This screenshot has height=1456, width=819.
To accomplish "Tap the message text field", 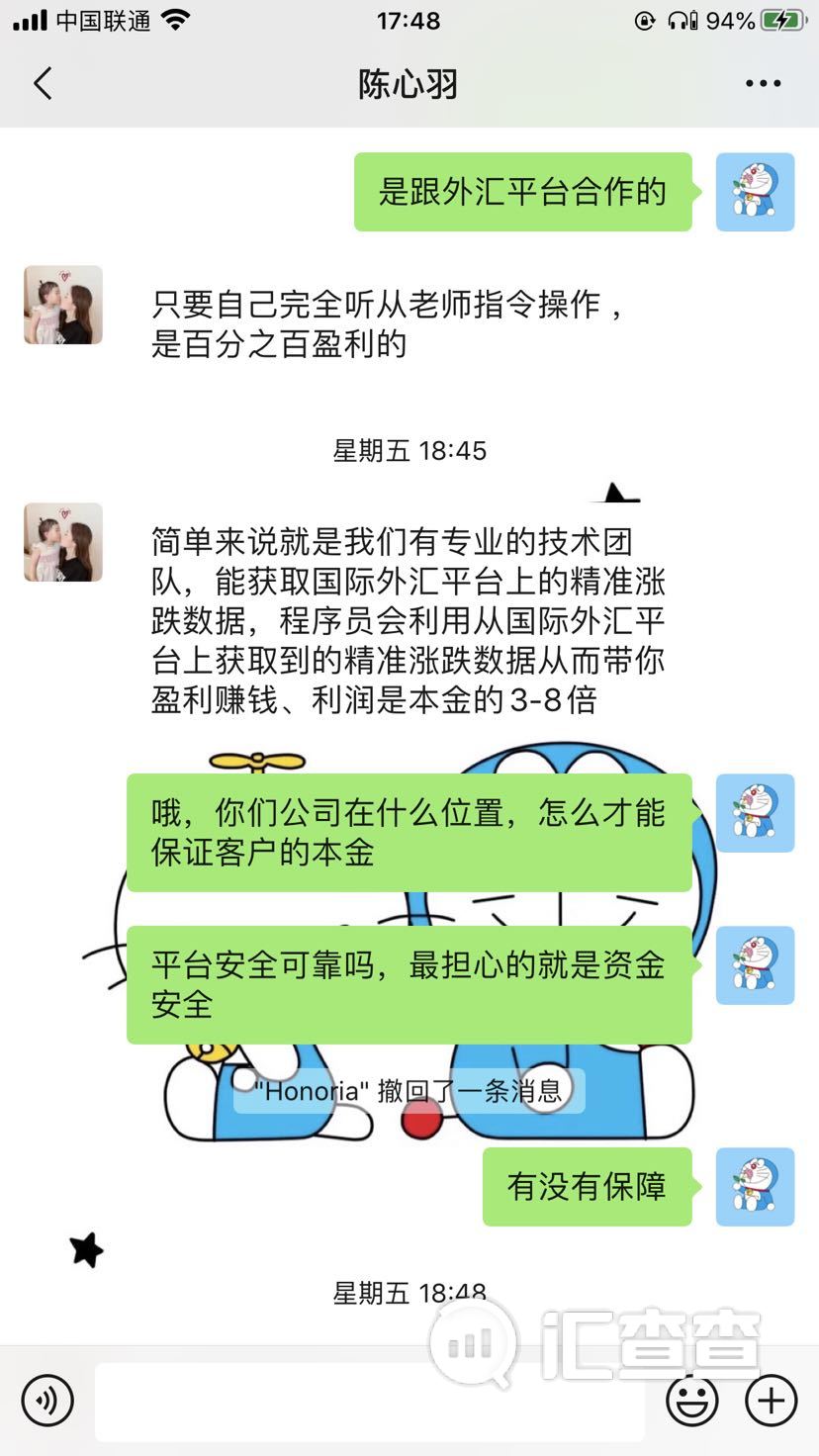I will pyautogui.click(x=369, y=1401).
